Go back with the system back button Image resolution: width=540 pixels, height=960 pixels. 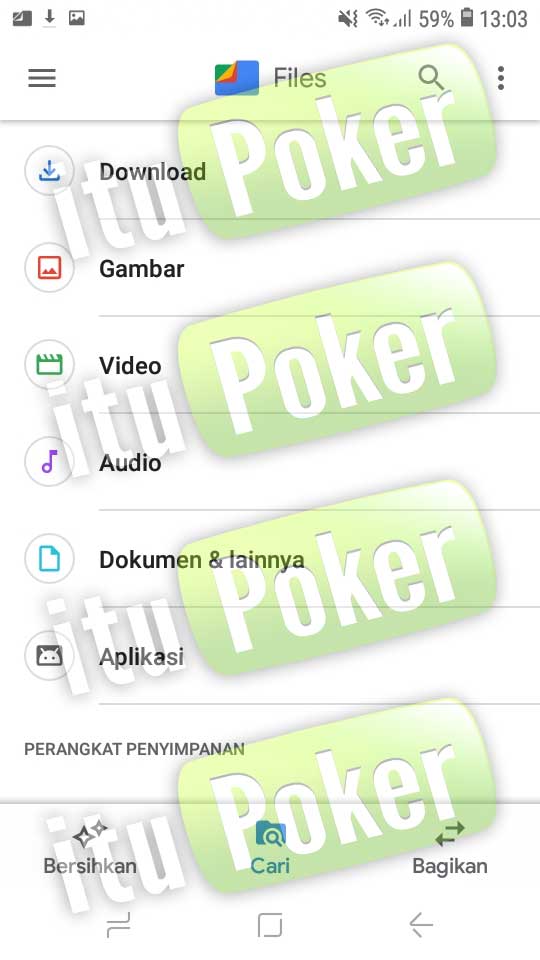pyautogui.click(x=421, y=924)
